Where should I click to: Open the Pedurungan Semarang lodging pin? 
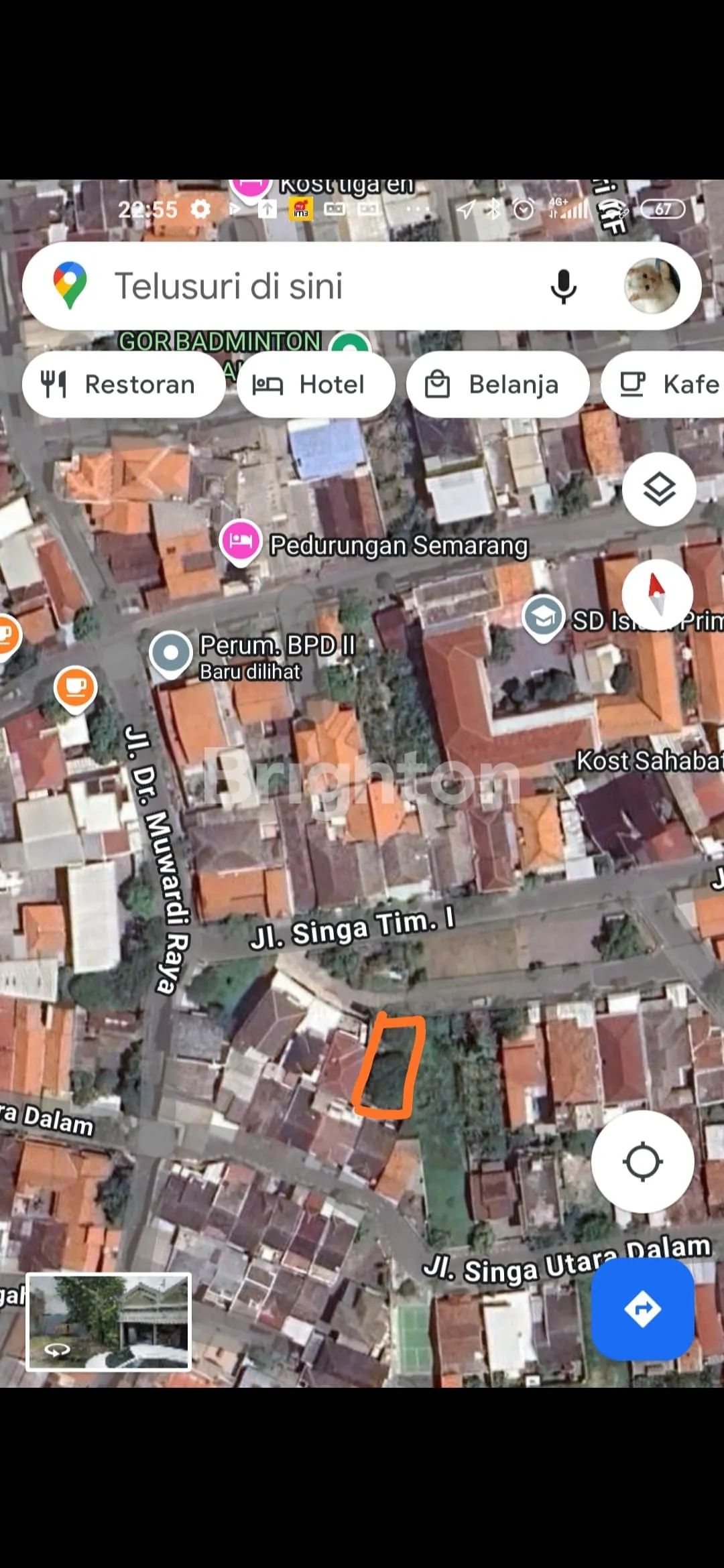tap(241, 541)
